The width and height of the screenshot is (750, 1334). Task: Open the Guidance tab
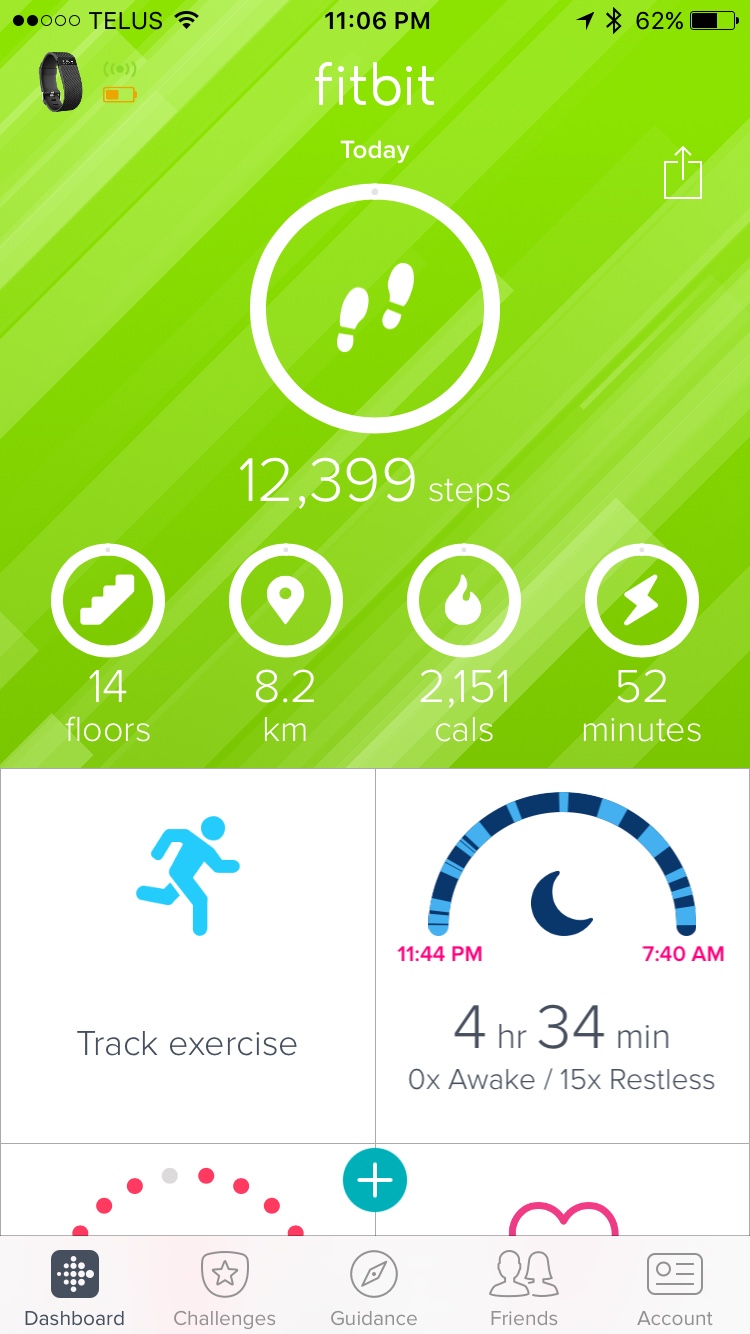[x=374, y=1289]
